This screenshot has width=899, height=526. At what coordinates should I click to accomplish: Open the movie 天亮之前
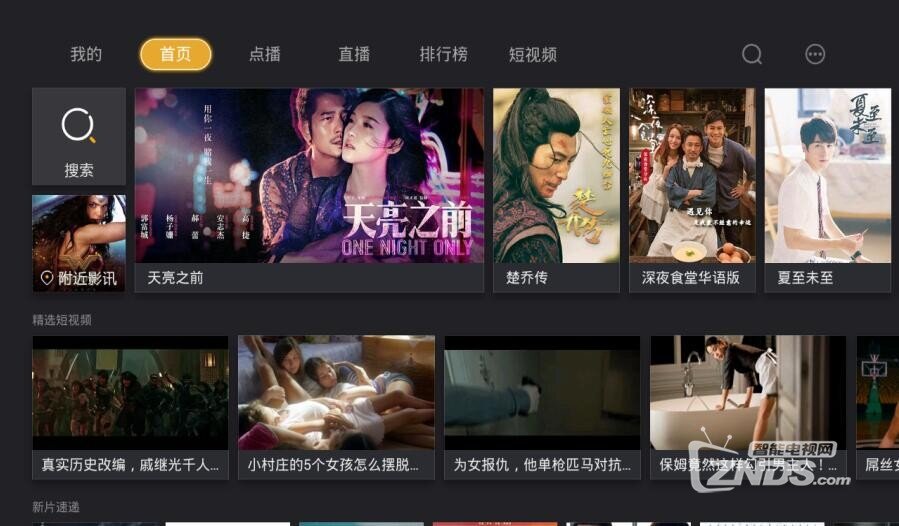(x=309, y=190)
